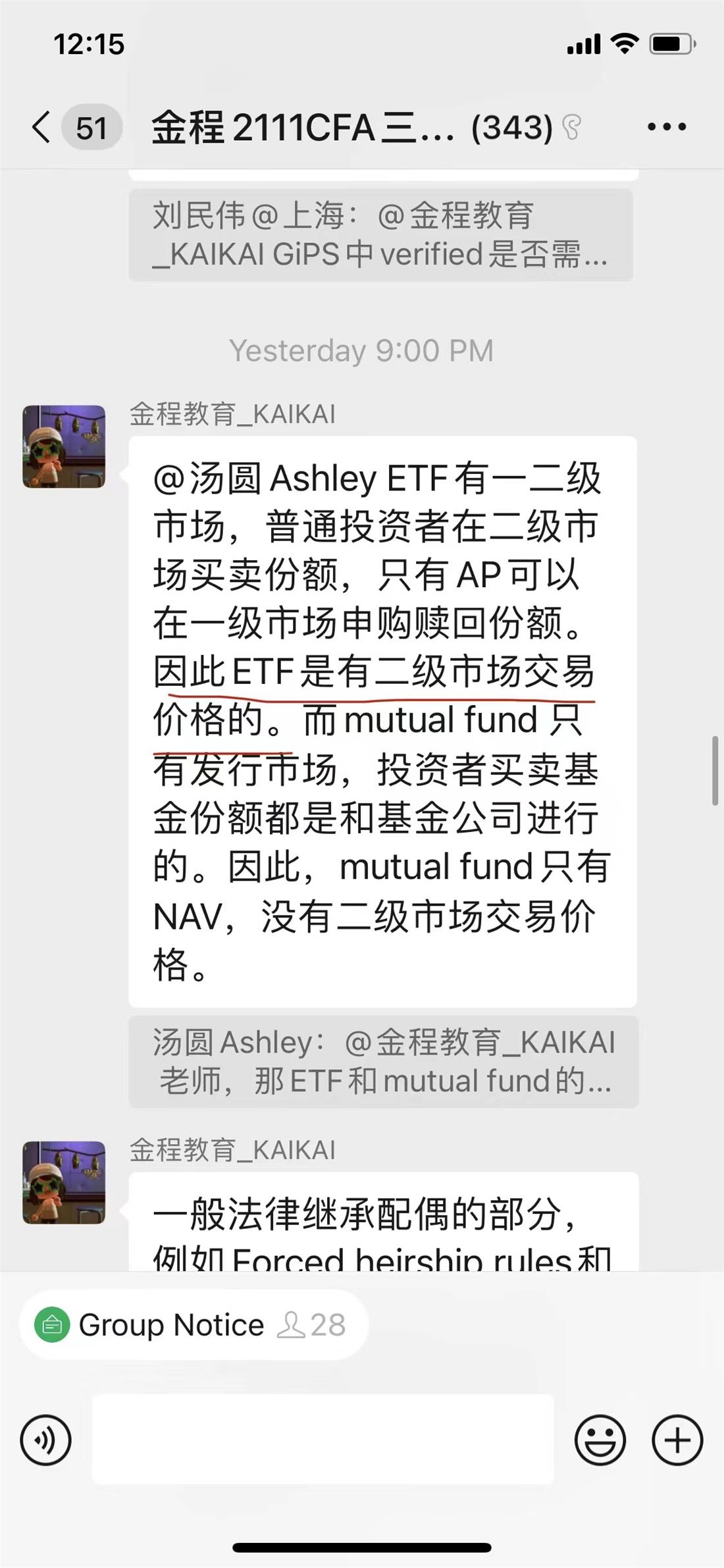Image resolution: width=724 pixels, height=1568 pixels.
Task: Switch to voice message input
Action: point(45,1440)
